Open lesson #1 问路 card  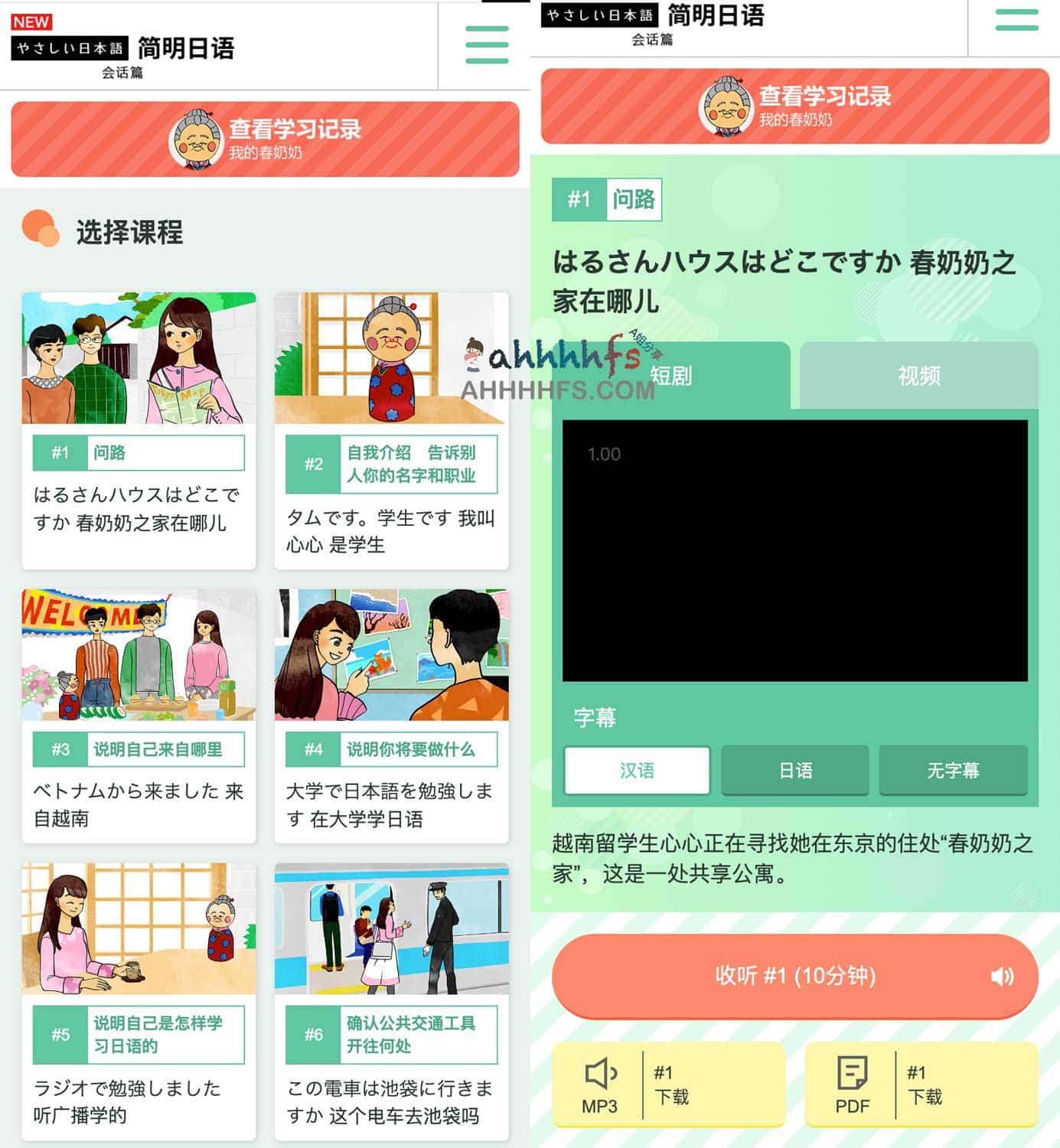tap(139, 429)
